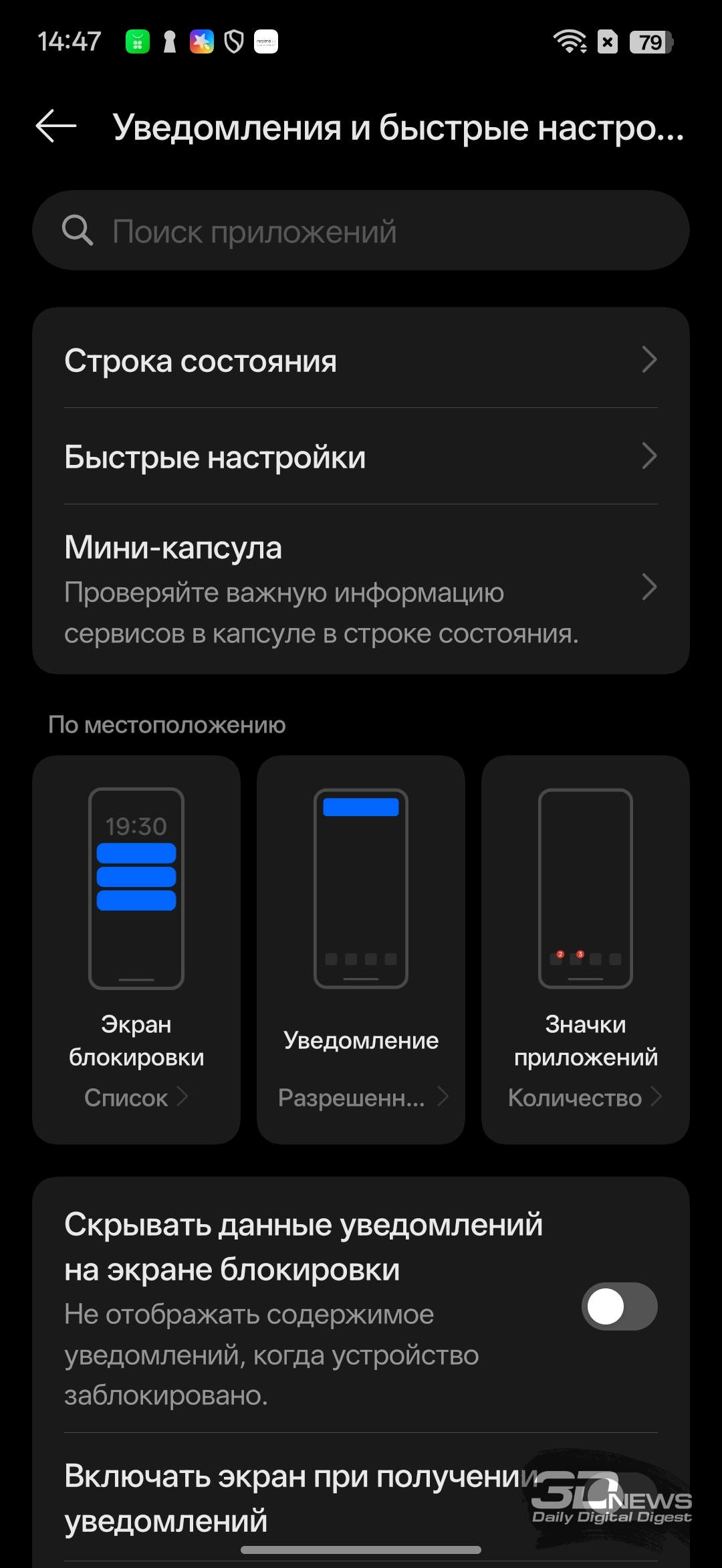This screenshot has height=1568, width=722.
Task: Open Строка состояния settings
Action: click(x=361, y=361)
